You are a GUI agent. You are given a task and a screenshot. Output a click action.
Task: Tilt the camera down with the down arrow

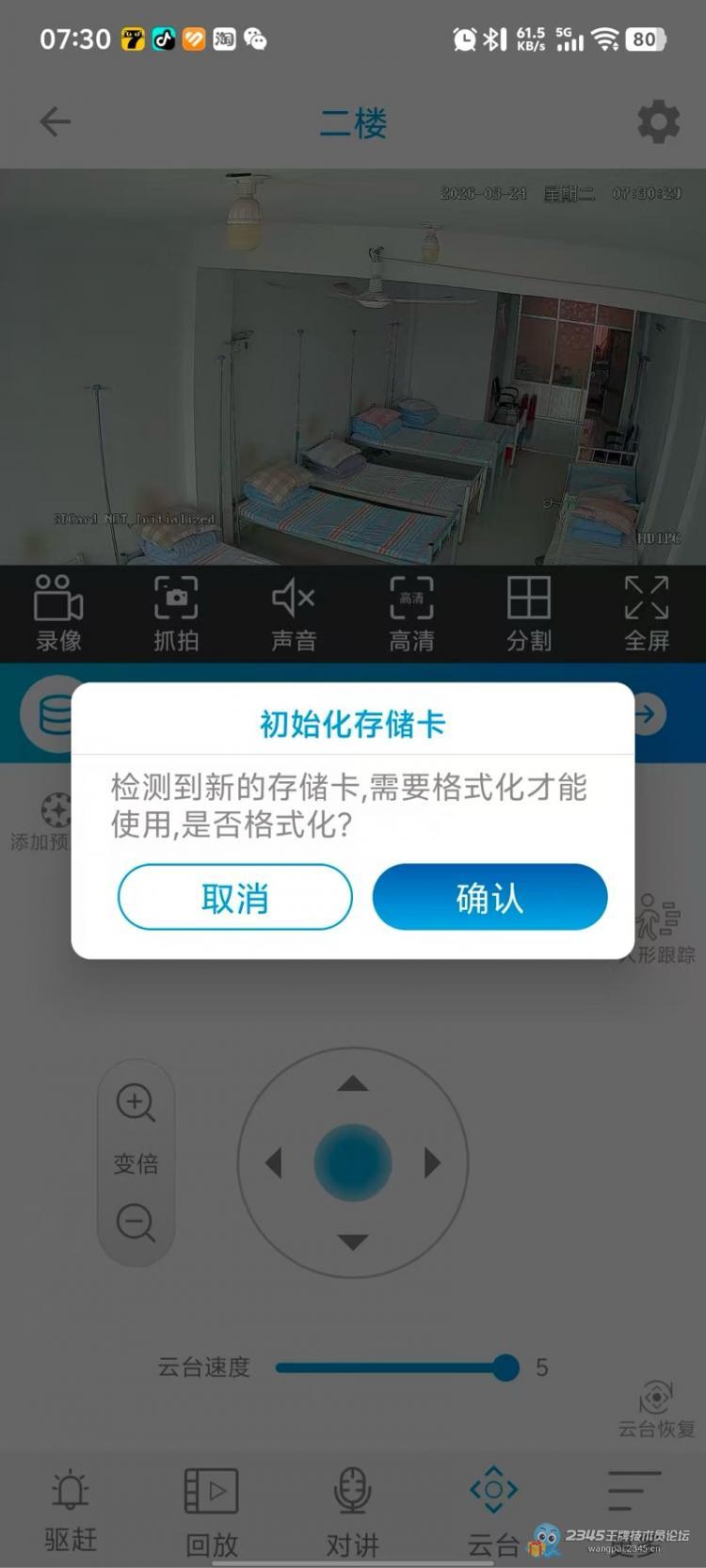(353, 1241)
